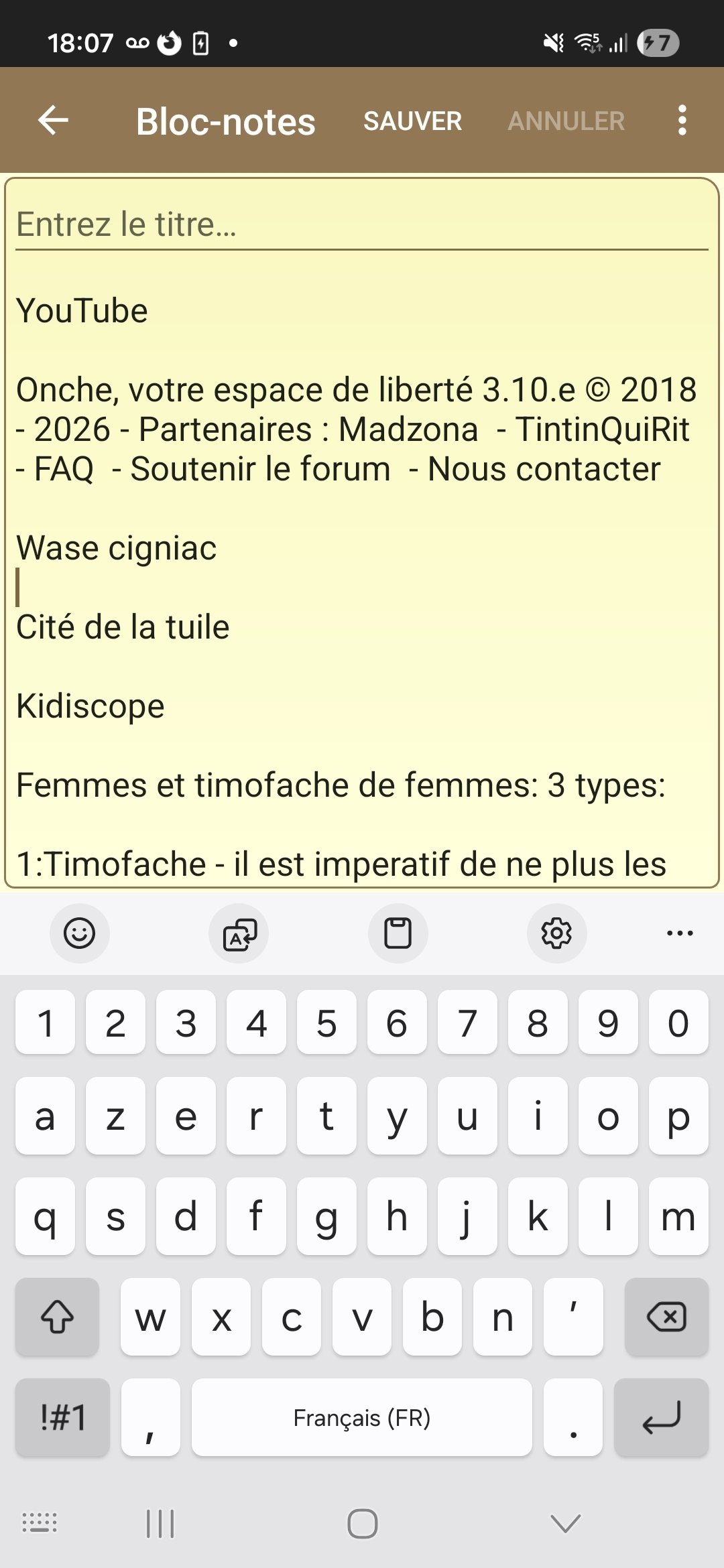This screenshot has width=724, height=1568.
Task: Expand more keyboard toolbar options
Action: pyautogui.click(x=680, y=933)
